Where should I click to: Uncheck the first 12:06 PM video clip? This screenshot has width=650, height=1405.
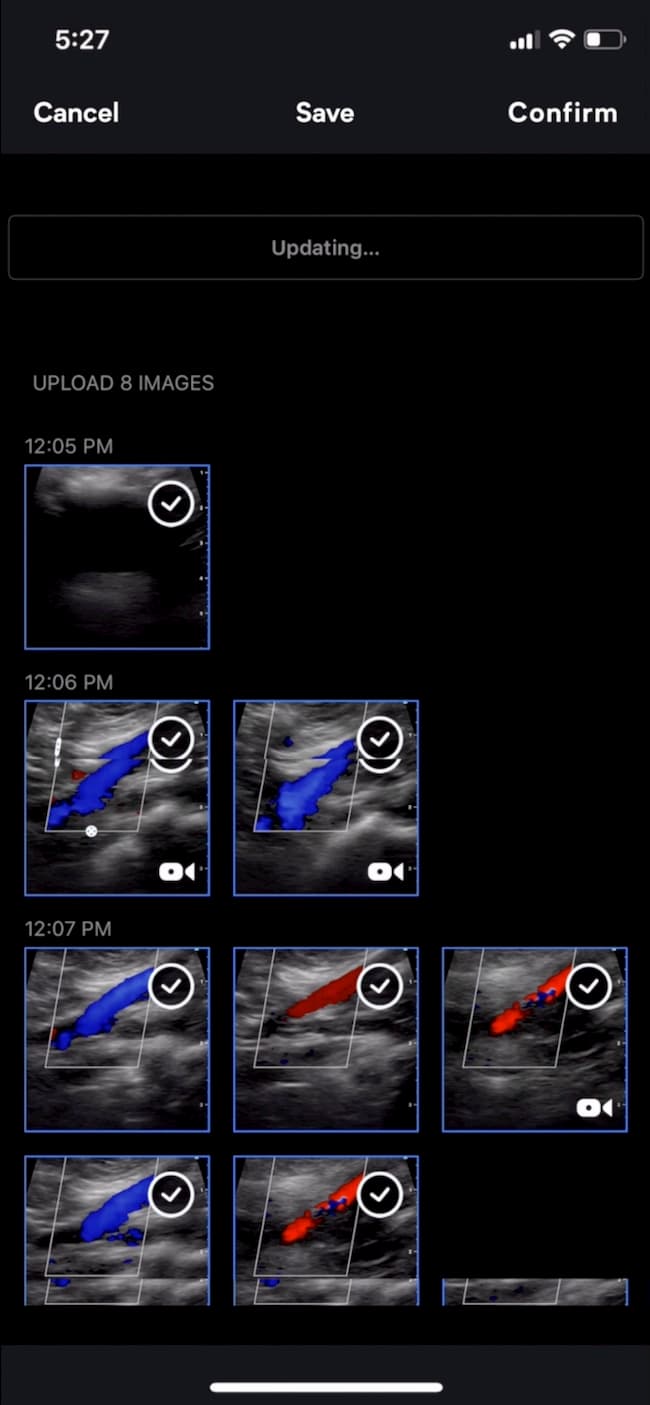[171, 740]
